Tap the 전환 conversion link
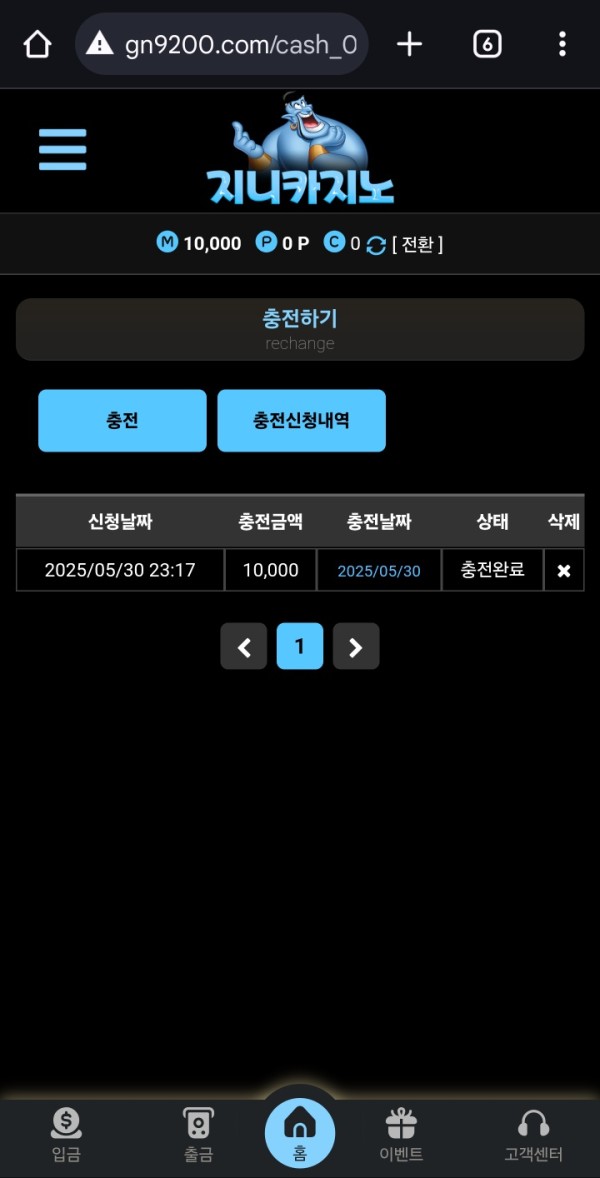This screenshot has width=600, height=1178. 417,244
